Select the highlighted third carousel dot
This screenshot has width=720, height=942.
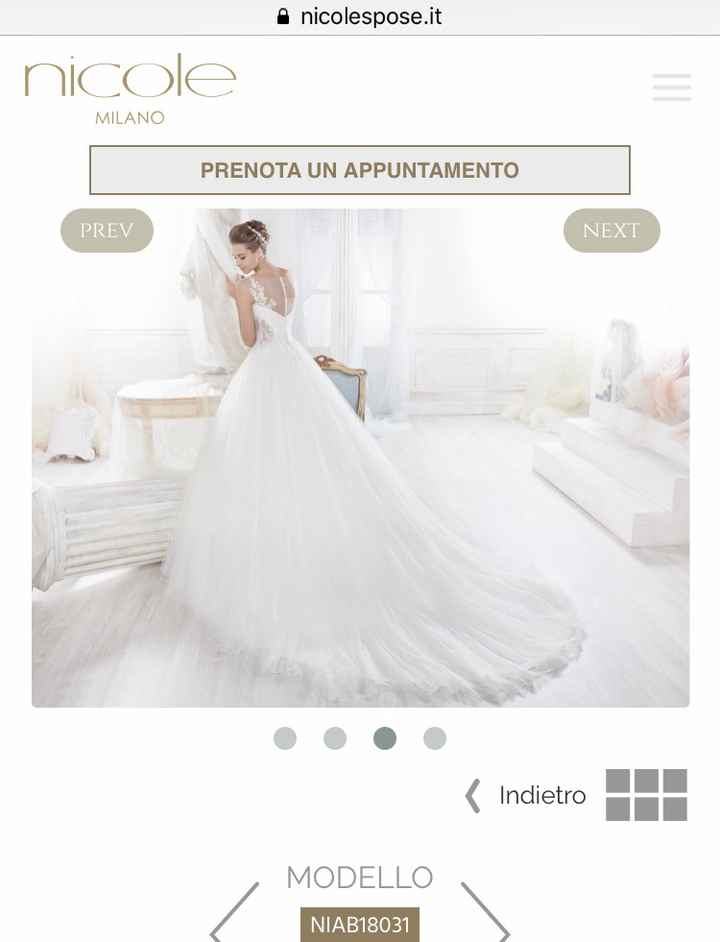tap(384, 738)
